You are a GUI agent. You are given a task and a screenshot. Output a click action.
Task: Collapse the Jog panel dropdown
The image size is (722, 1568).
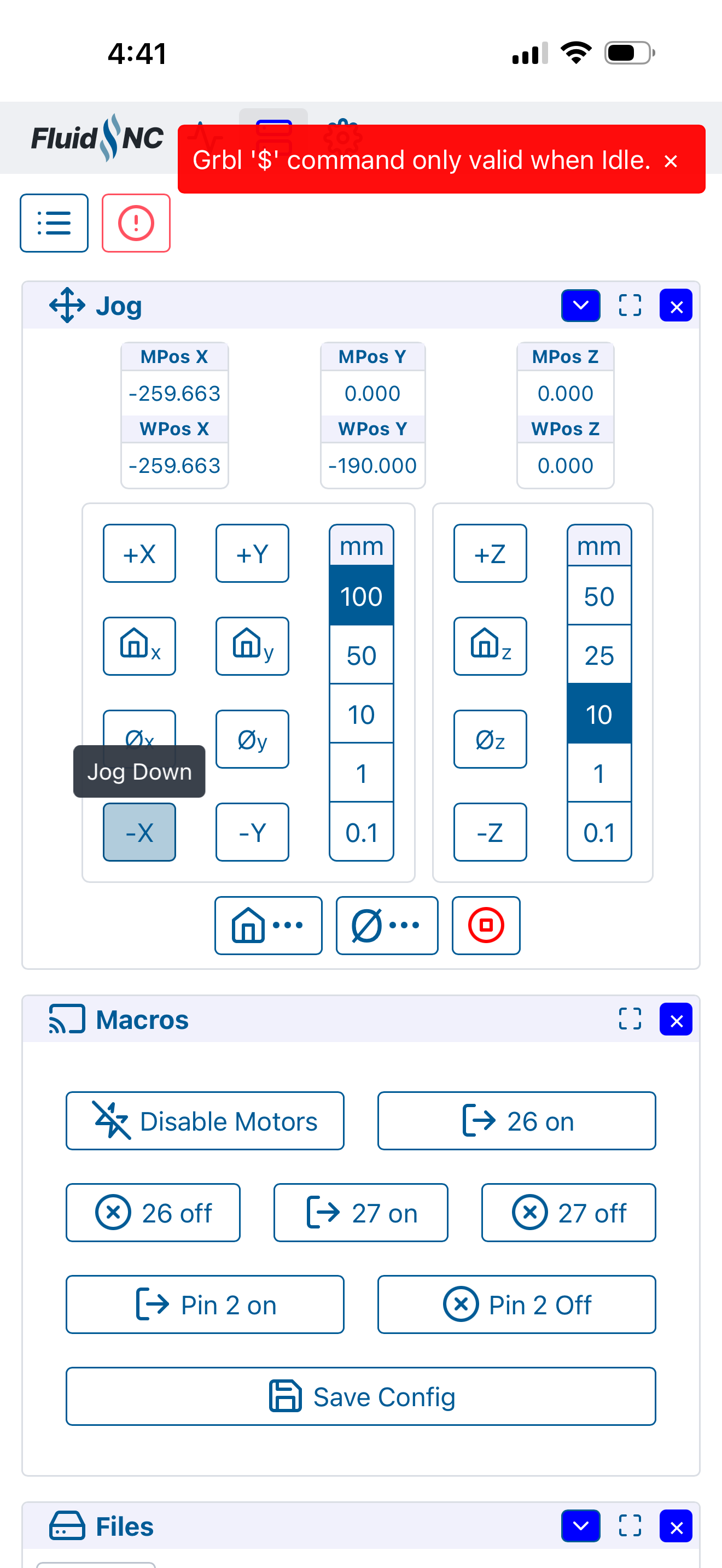pyautogui.click(x=580, y=306)
